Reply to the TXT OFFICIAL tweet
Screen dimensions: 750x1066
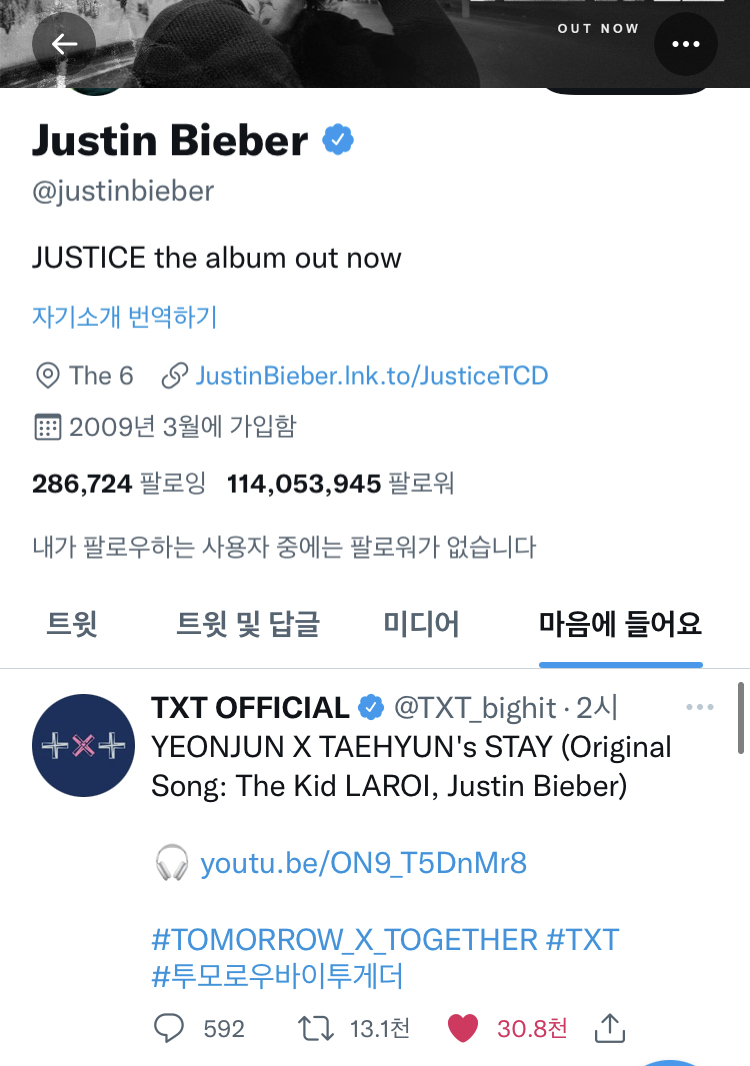coord(169,1028)
